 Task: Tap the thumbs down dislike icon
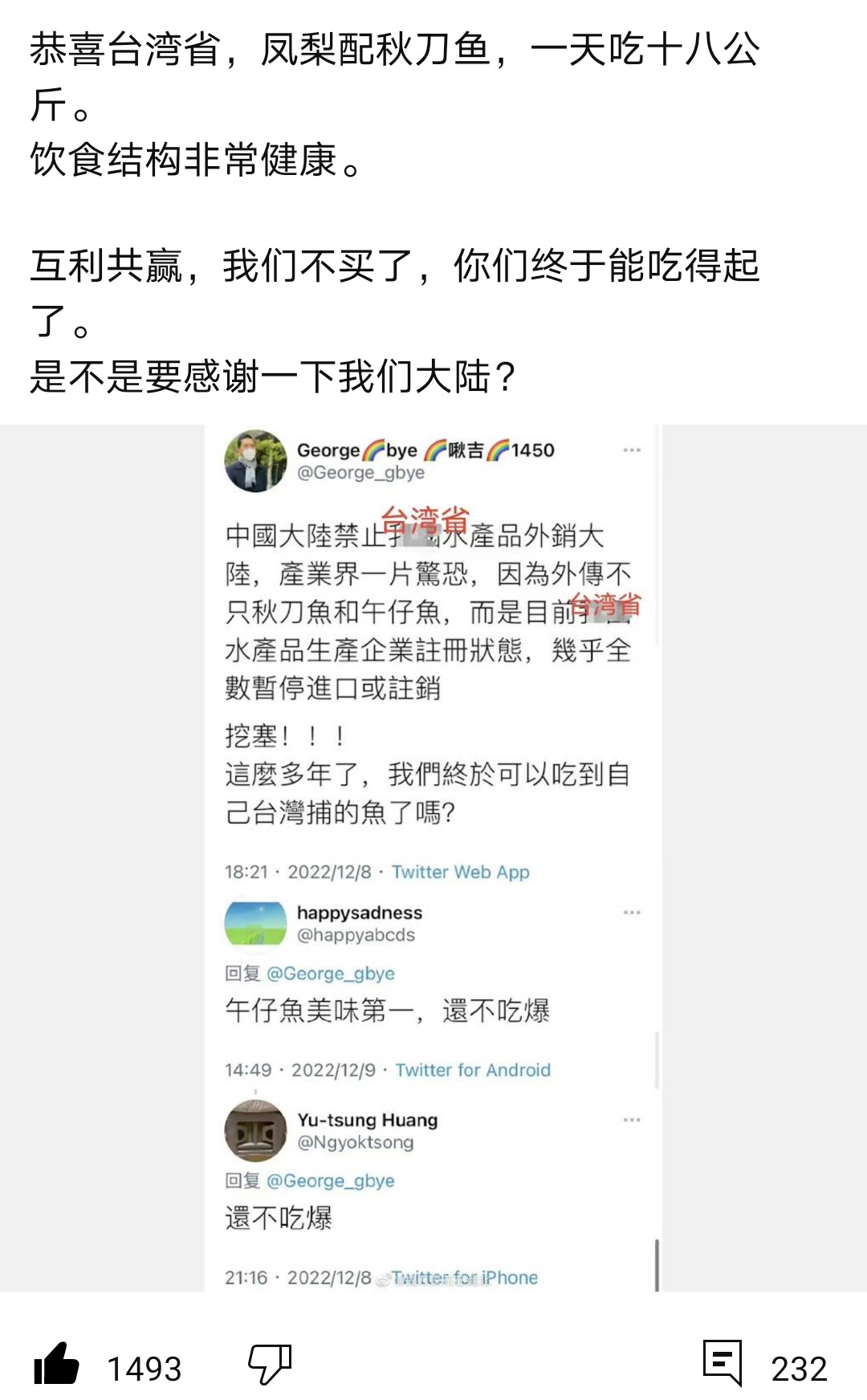(269, 1364)
